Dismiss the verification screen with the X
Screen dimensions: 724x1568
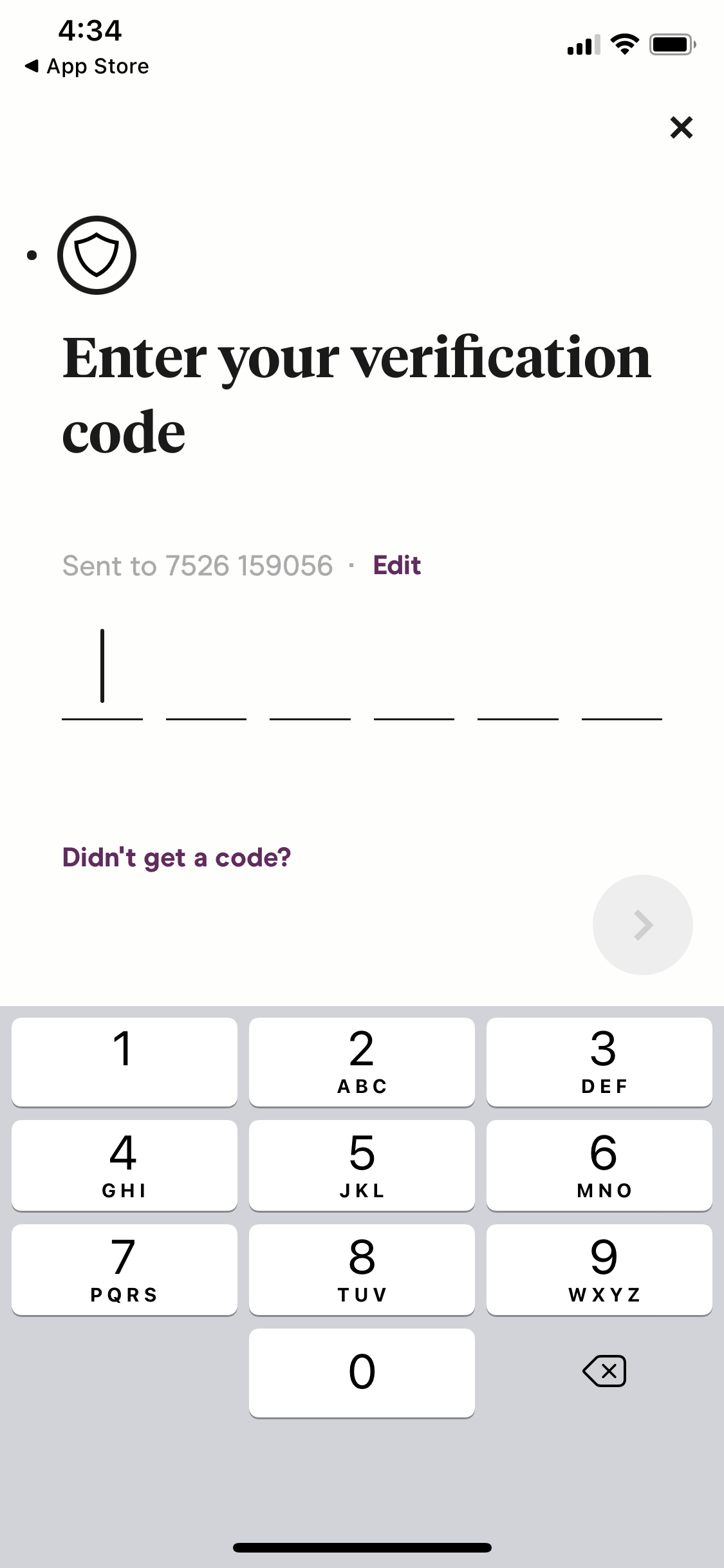coord(681,127)
